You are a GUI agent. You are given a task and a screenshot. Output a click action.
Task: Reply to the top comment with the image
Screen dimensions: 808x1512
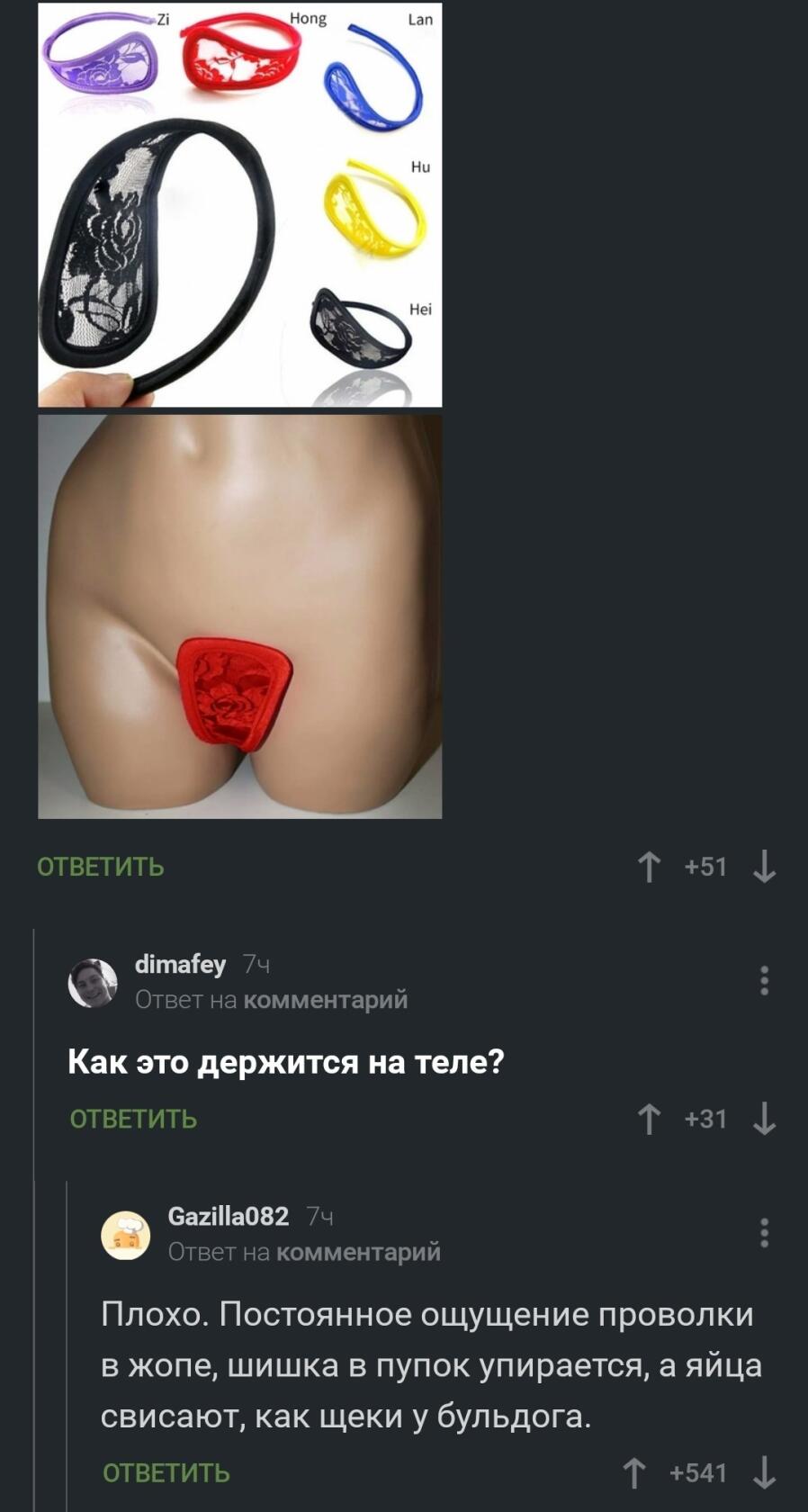[x=101, y=867]
